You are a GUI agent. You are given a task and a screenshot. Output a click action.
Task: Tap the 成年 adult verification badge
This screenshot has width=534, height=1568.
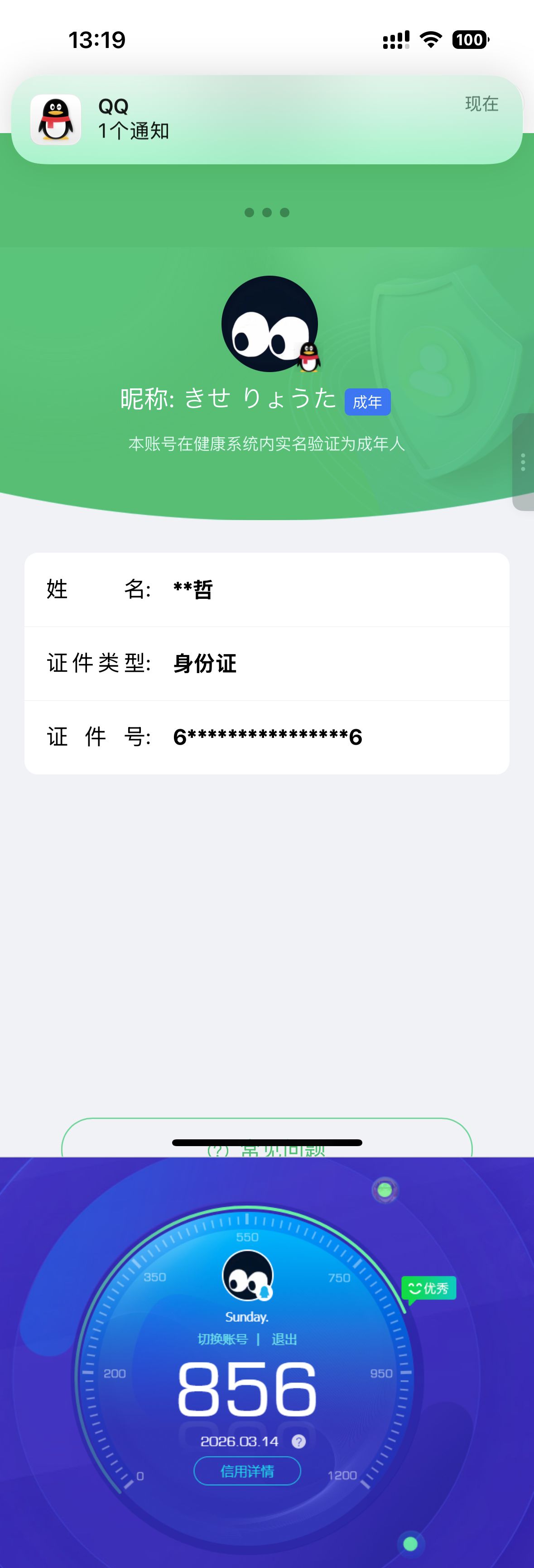368,402
